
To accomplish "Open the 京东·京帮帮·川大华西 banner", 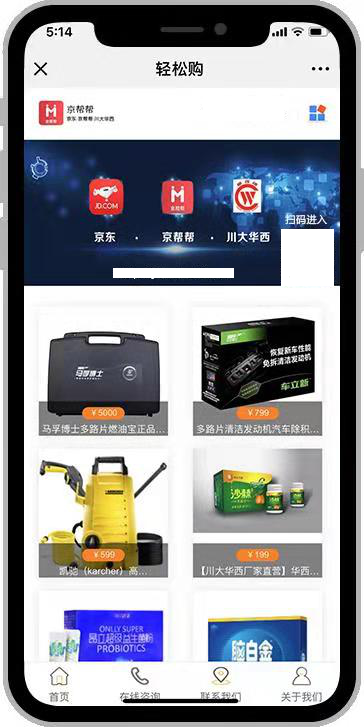I will (x=182, y=212).
